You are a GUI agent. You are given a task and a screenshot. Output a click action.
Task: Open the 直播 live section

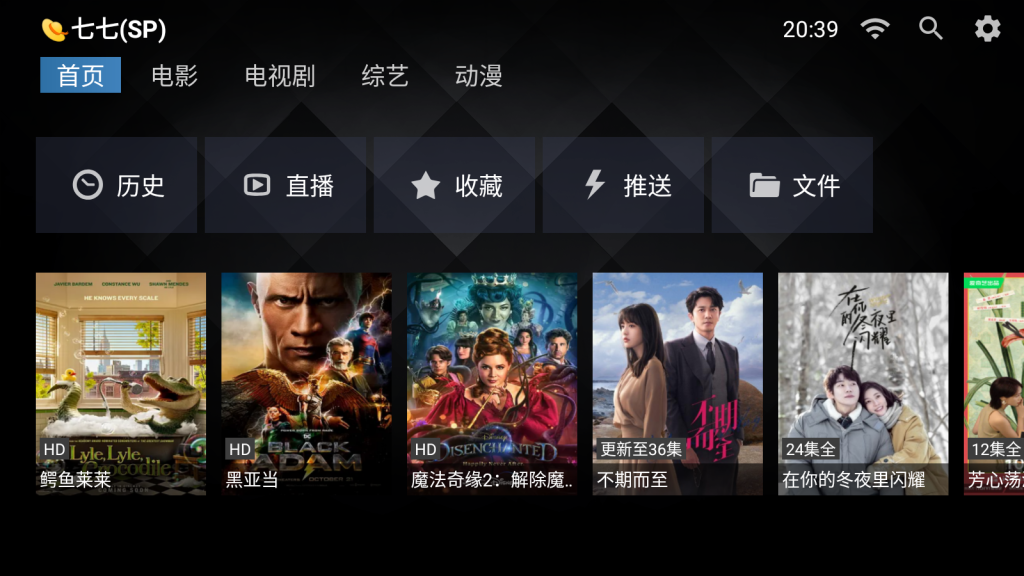[285, 185]
